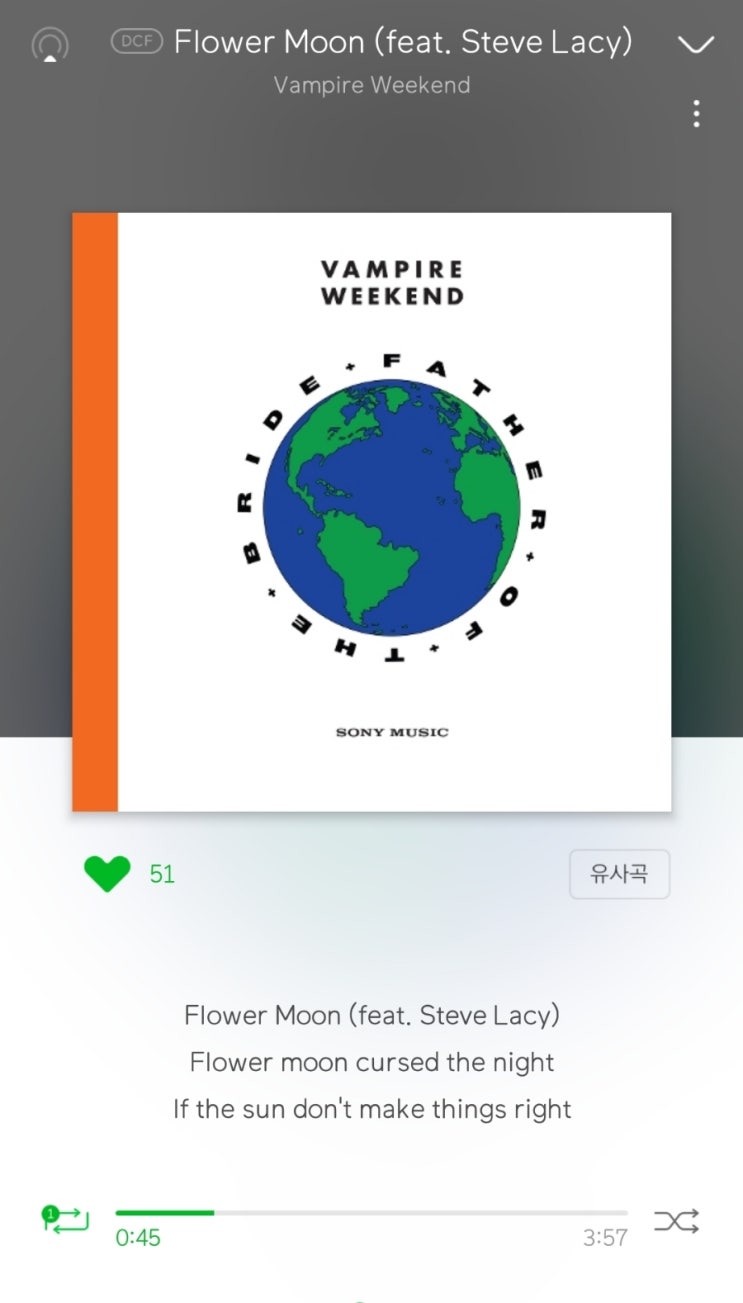
Task: Unlike the song via the green heart
Action: 107,874
